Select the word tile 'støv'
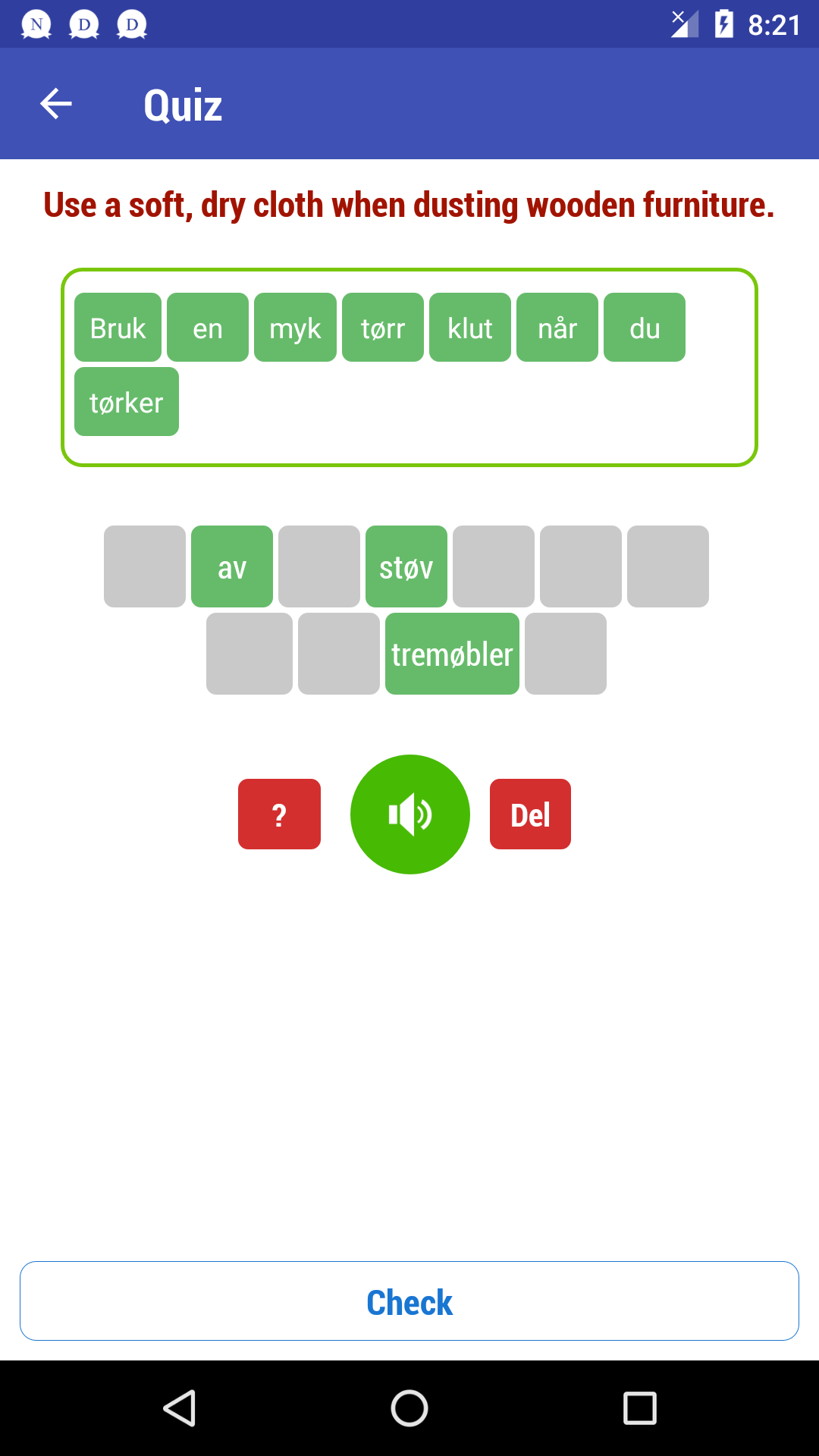This screenshot has height=1456, width=819. click(x=406, y=566)
